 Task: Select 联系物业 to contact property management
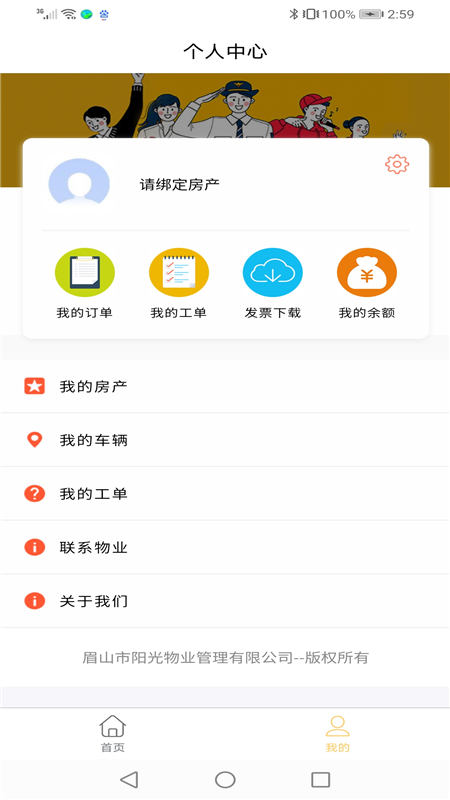click(225, 547)
